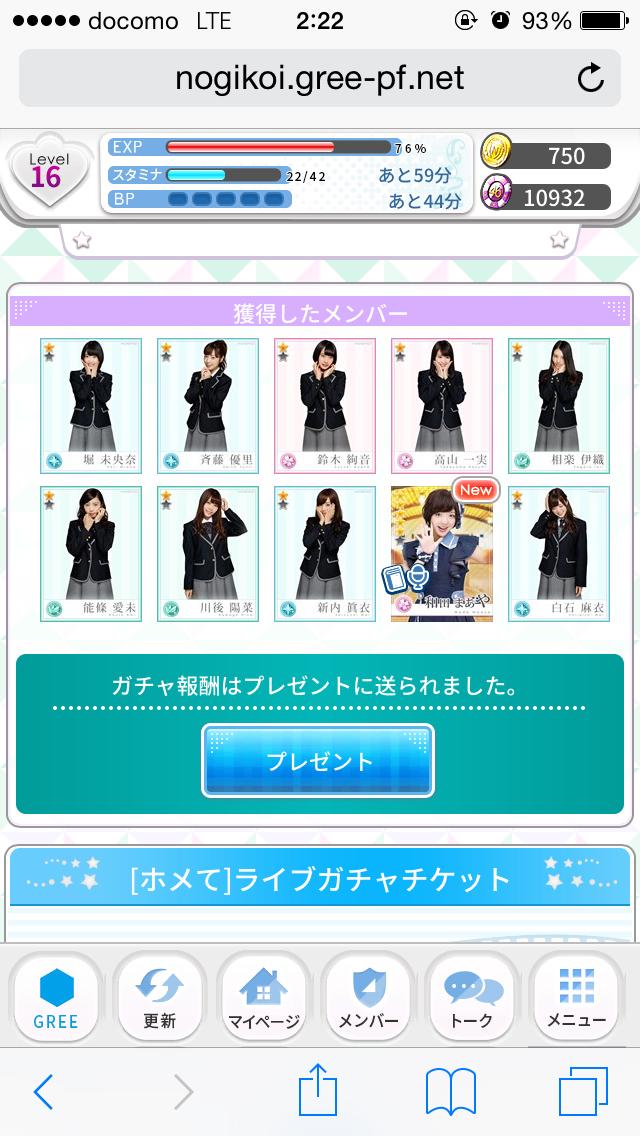The width and height of the screenshot is (640, 1136).
Task: Tap the プレゼント button
Action: pos(318,761)
